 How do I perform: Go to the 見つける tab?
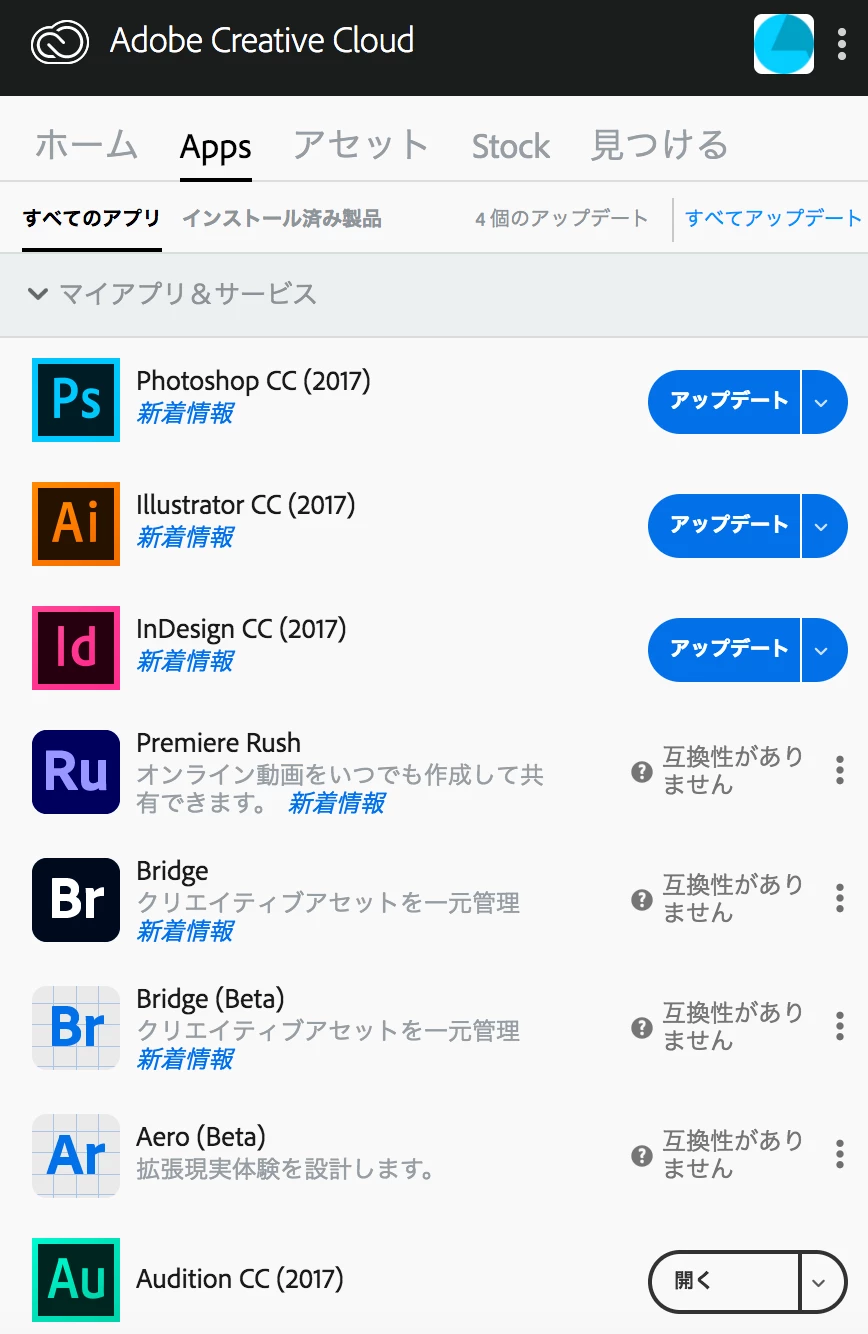[659, 146]
